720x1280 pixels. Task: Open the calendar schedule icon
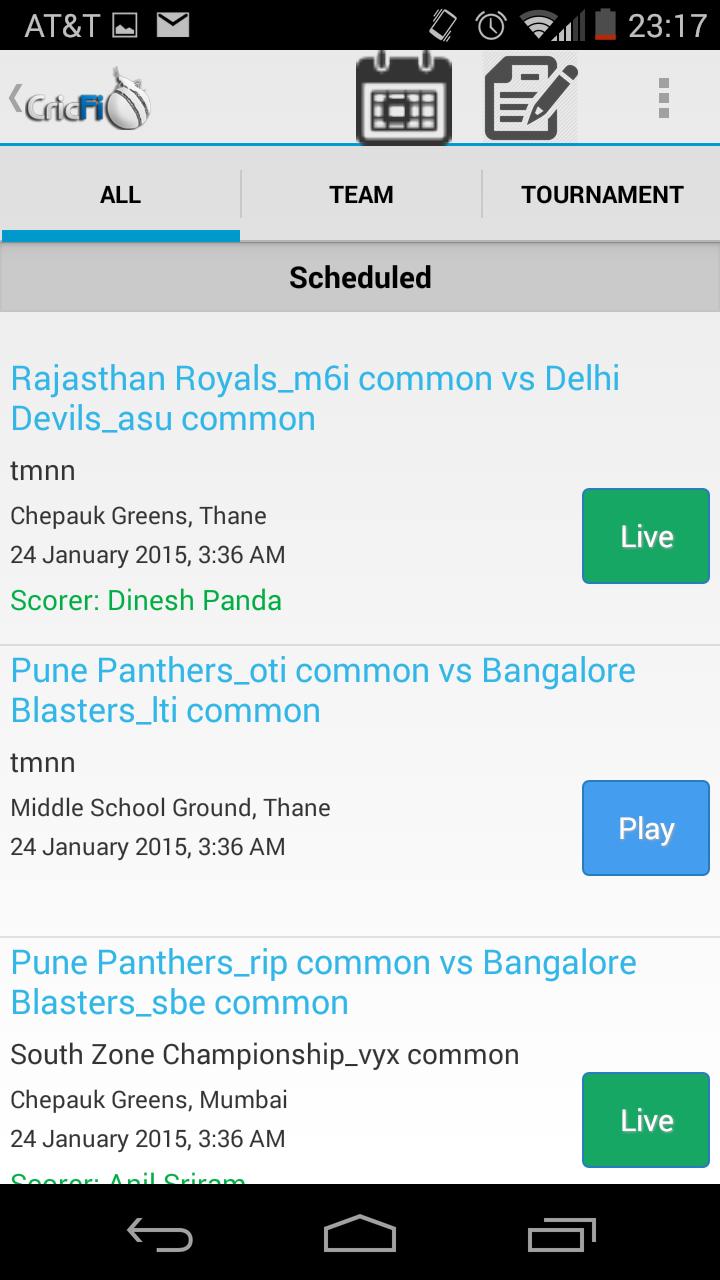tap(404, 99)
